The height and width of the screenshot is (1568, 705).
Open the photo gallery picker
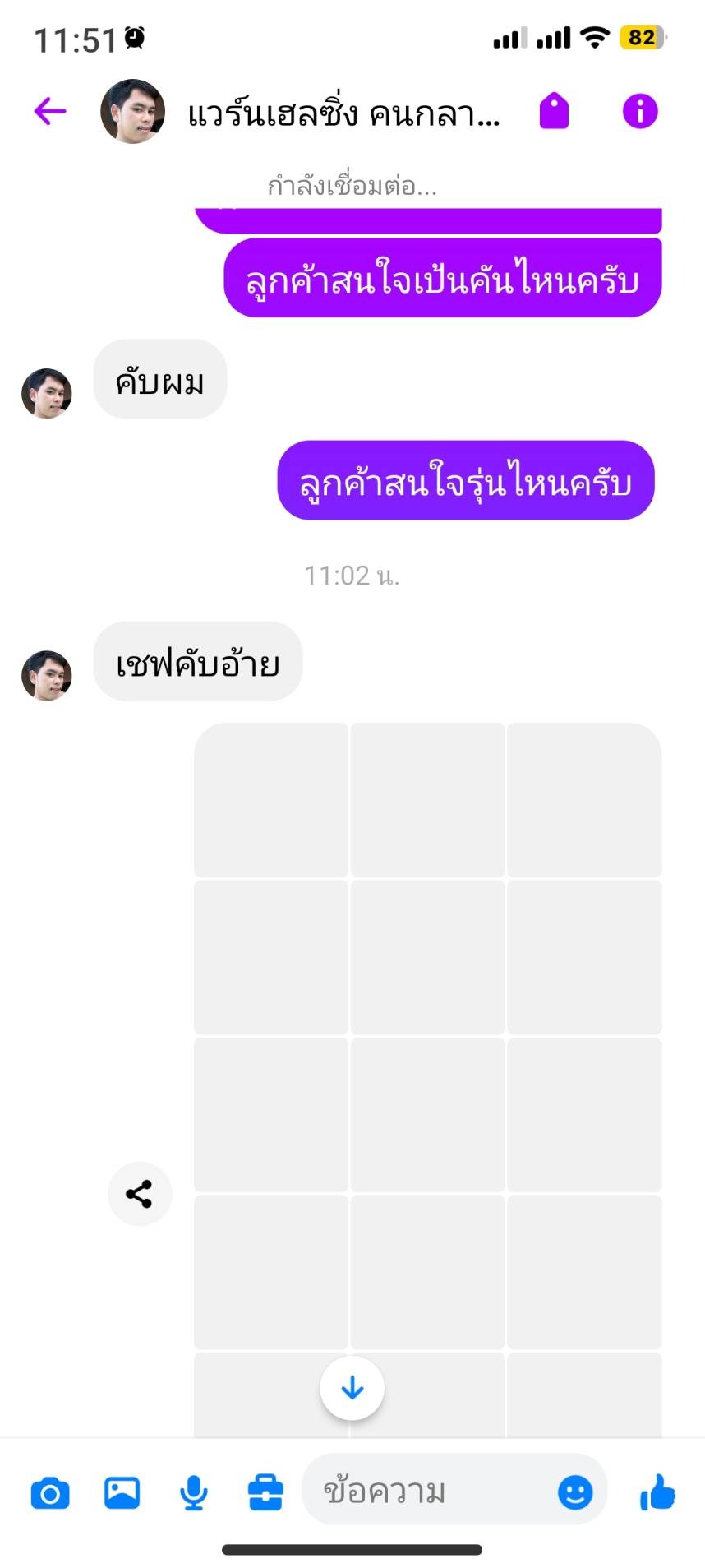122,1492
